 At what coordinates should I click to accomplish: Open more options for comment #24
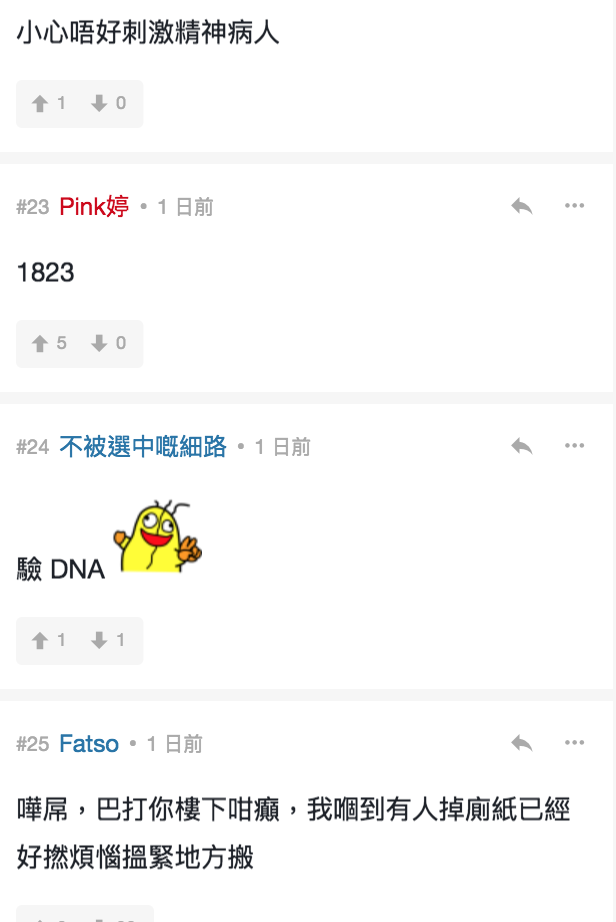(574, 446)
